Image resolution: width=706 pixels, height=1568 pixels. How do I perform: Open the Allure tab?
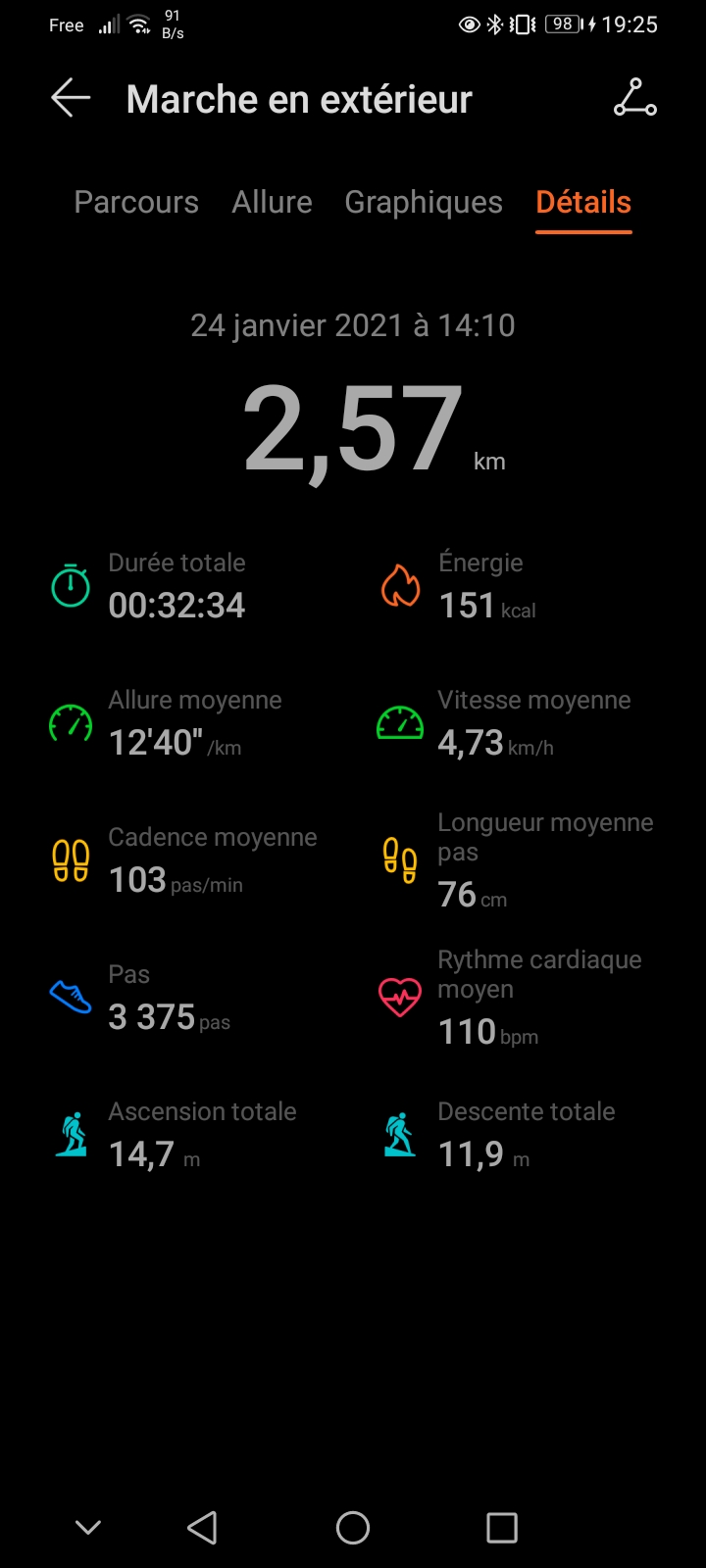(272, 203)
